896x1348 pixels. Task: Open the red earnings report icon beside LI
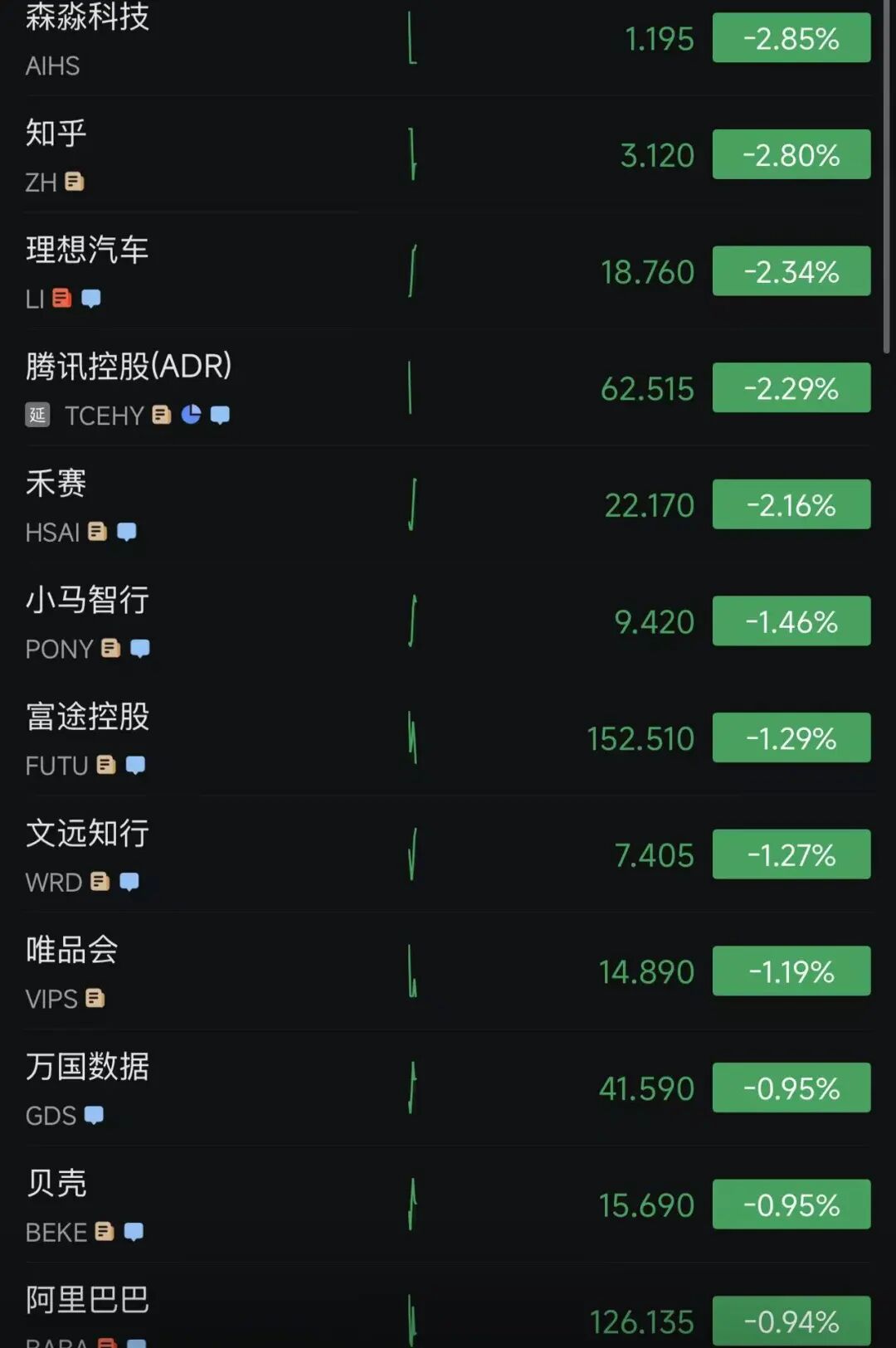click(x=60, y=299)
